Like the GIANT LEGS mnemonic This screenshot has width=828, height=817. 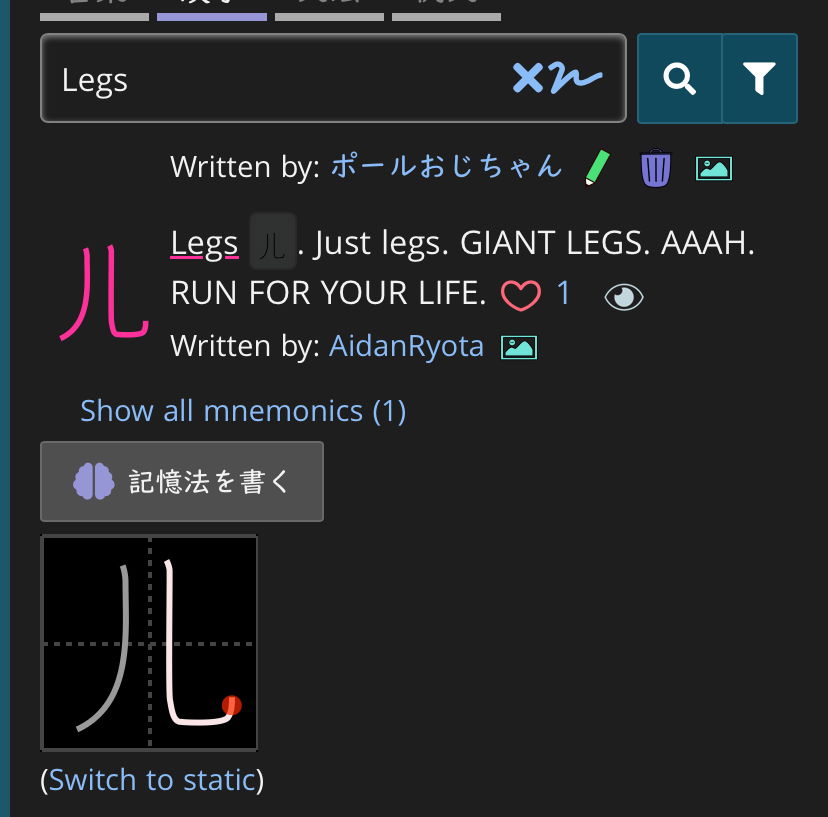(x=520, y=295)
